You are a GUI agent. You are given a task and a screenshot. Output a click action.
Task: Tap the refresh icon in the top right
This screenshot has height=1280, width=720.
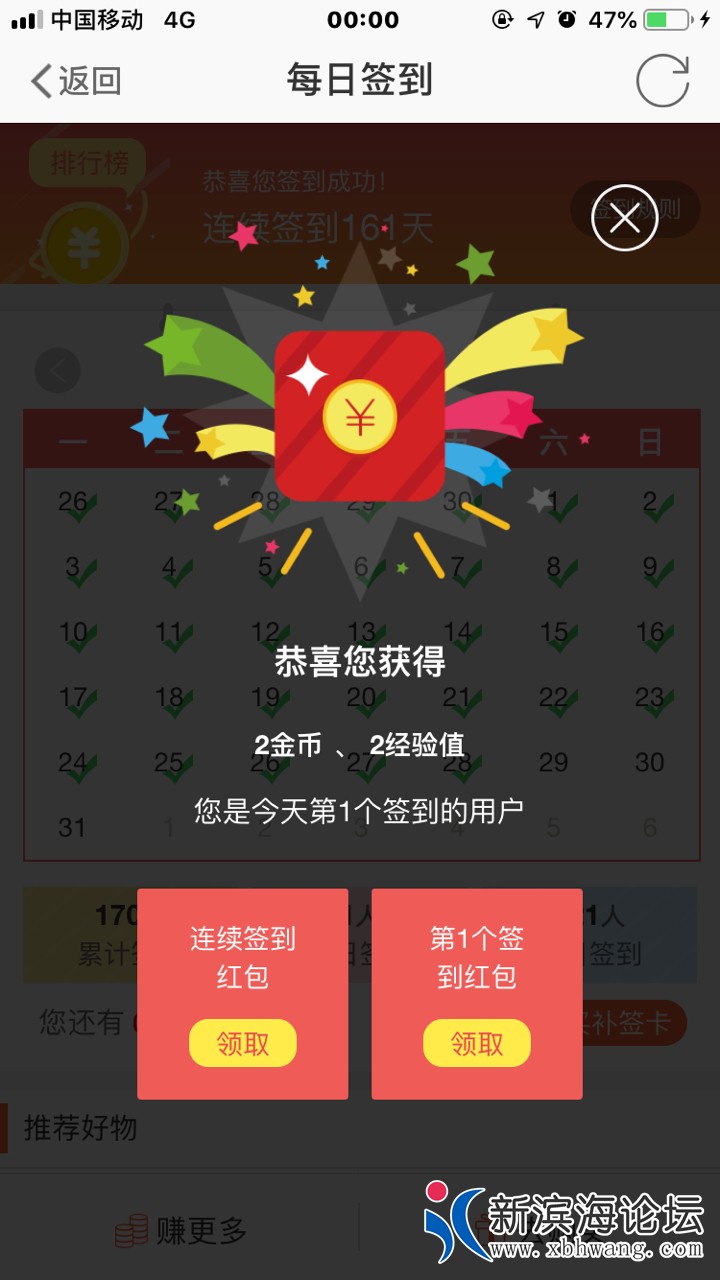pos(662,80)
